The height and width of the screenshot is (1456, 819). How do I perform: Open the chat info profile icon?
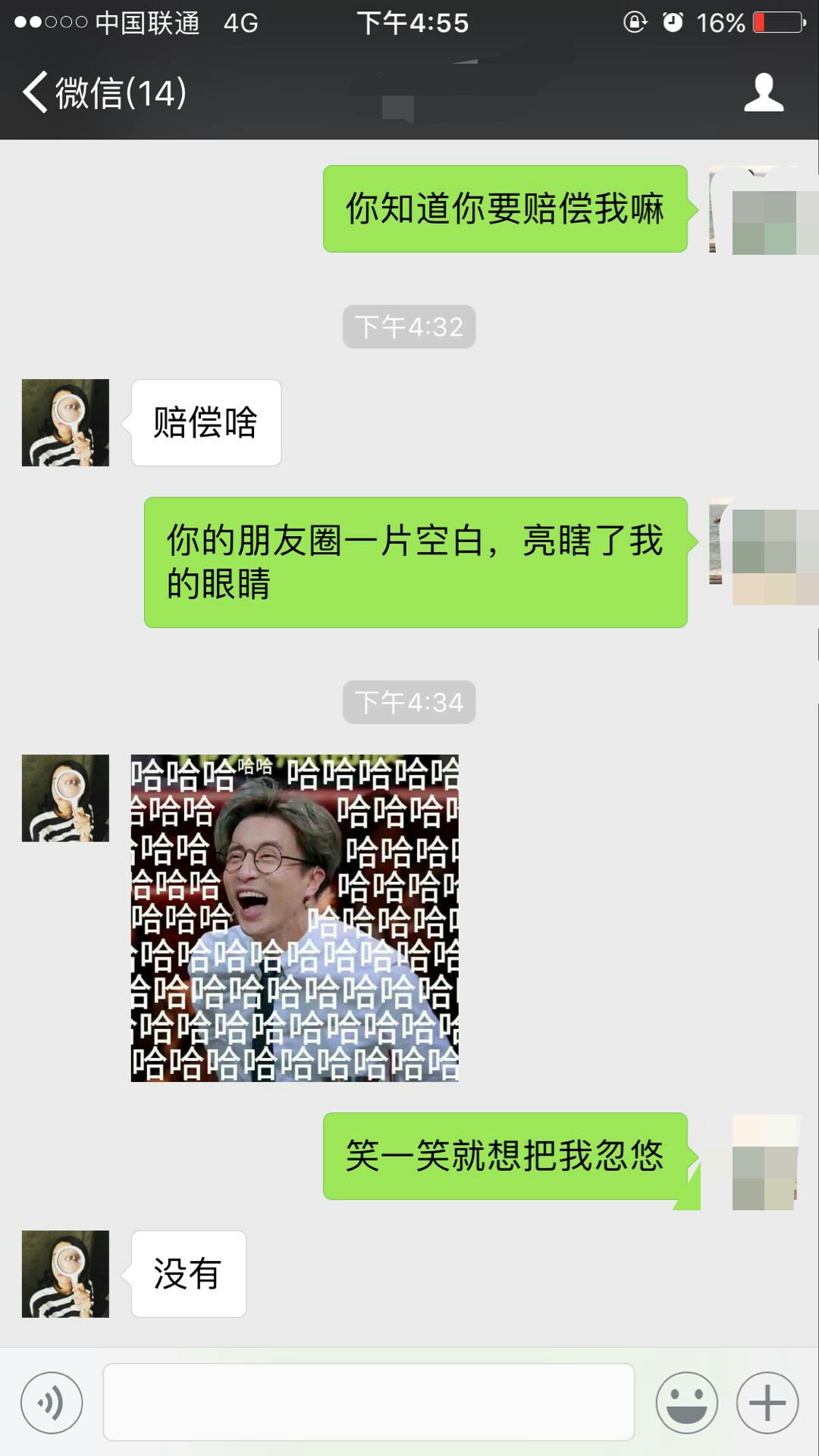[763, 93]
